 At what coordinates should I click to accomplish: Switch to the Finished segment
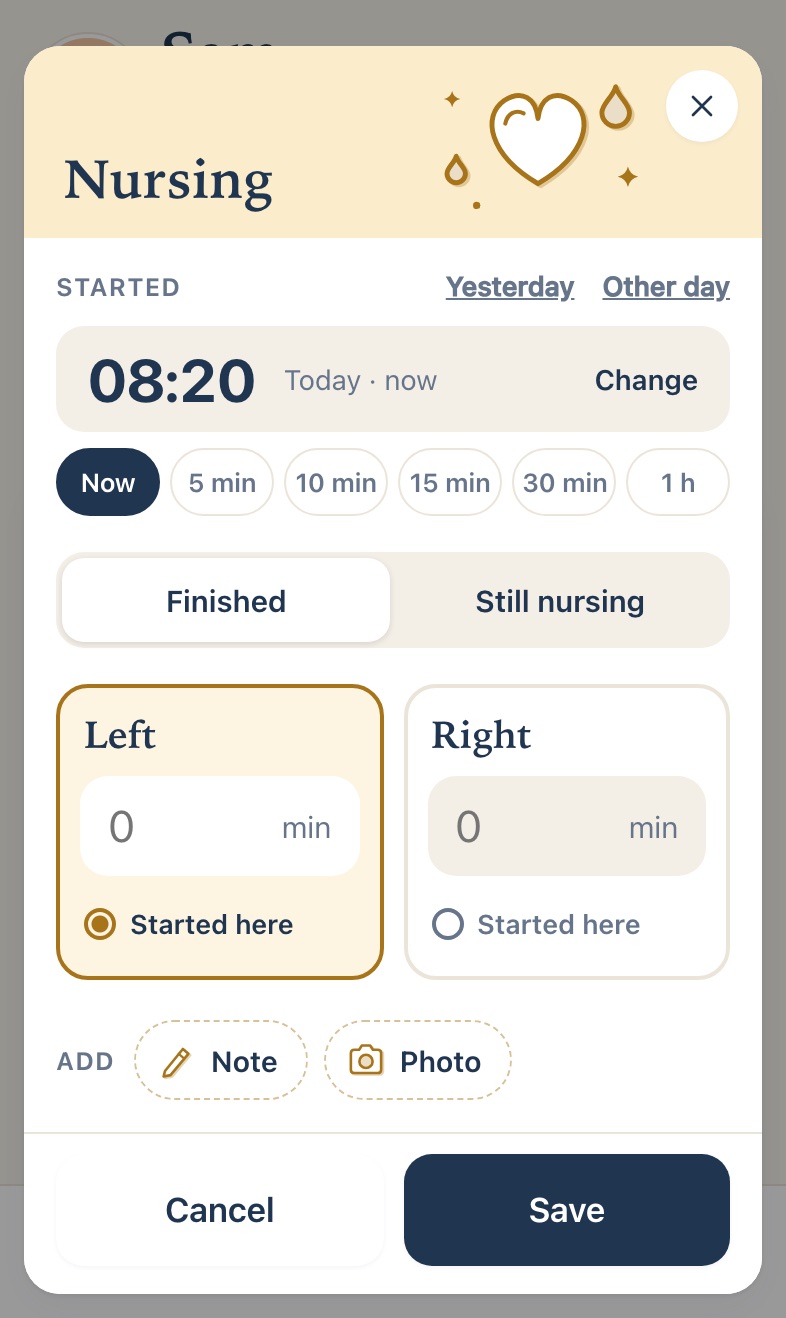pos(226,600)
